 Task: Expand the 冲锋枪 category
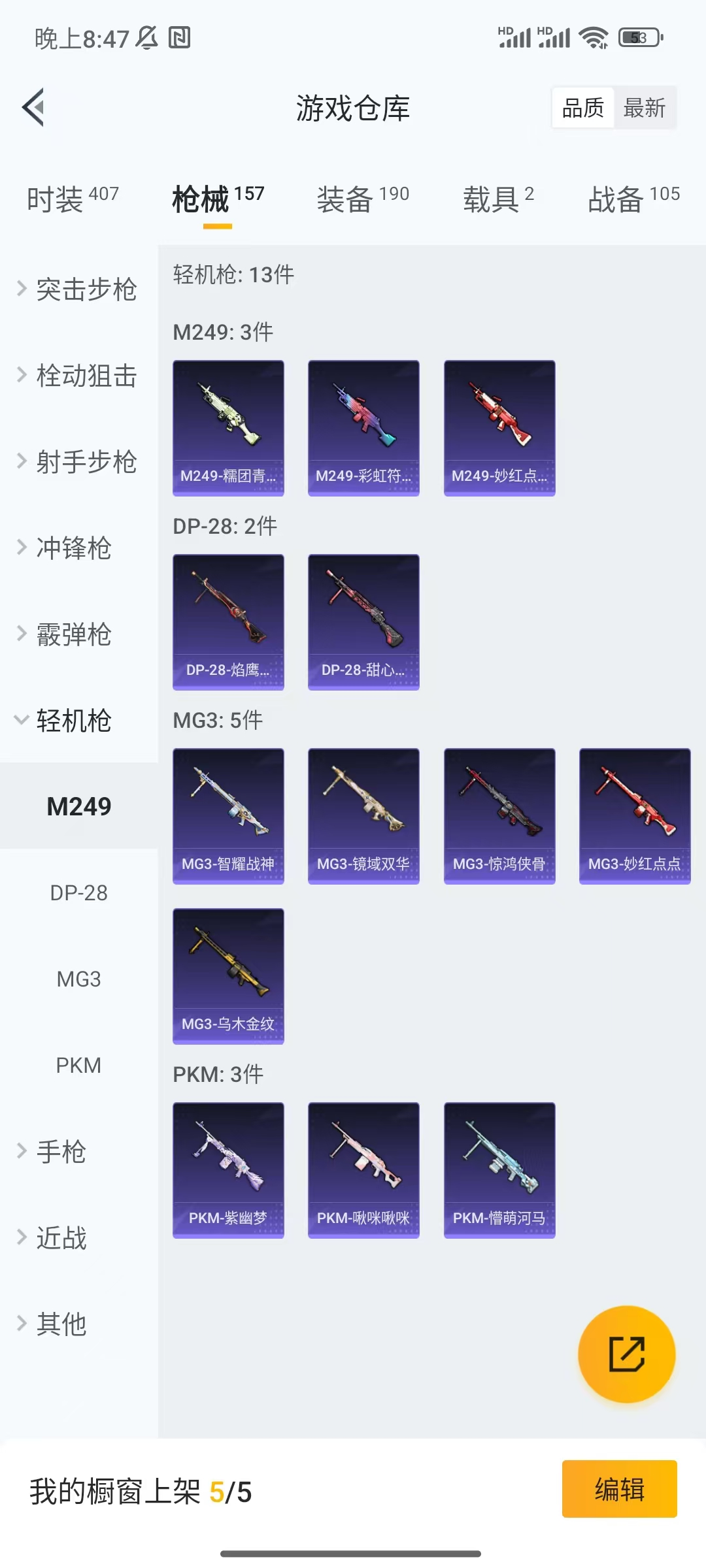[72, 547]
